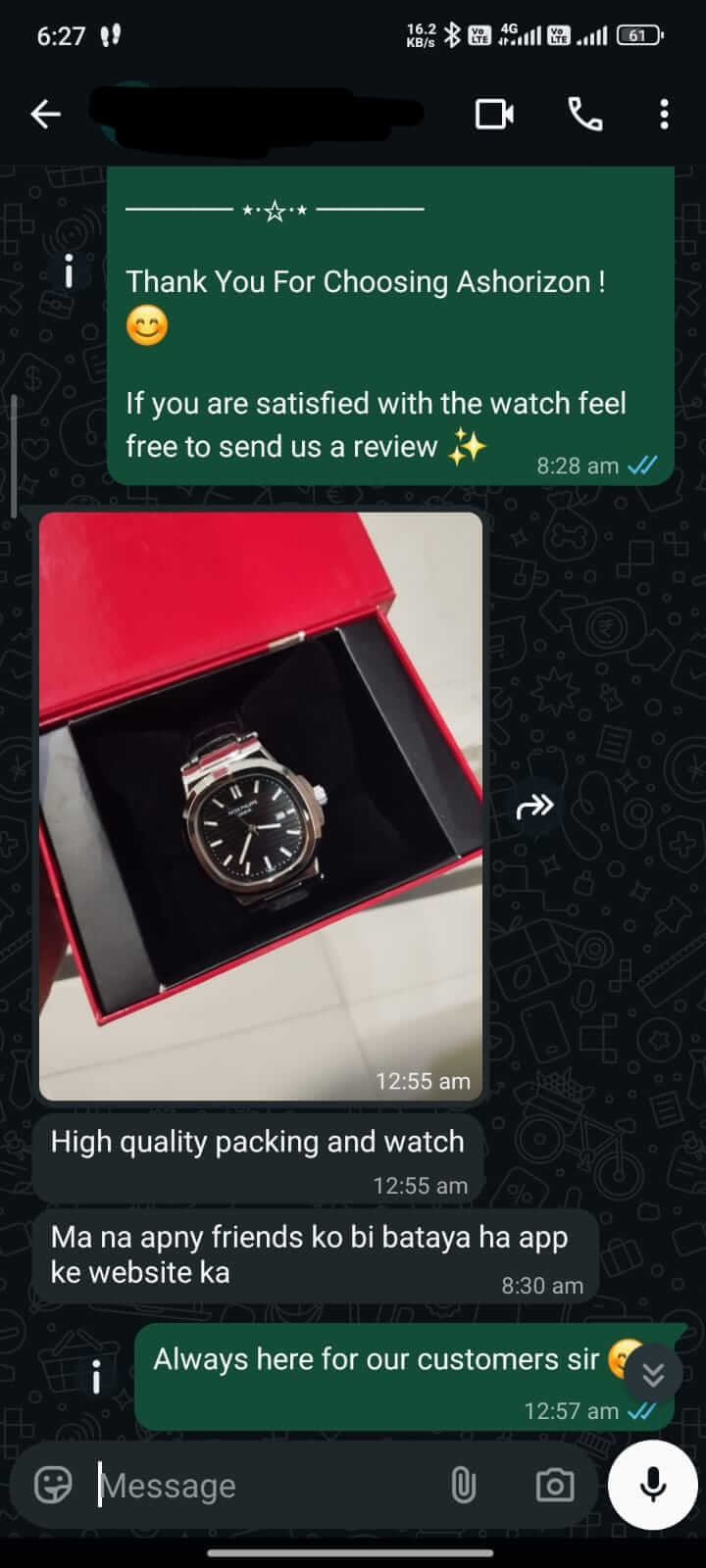This screenshot has width=706, height=1568.
Task: Open the camera from the message bar
Action: coord(554,1486)
